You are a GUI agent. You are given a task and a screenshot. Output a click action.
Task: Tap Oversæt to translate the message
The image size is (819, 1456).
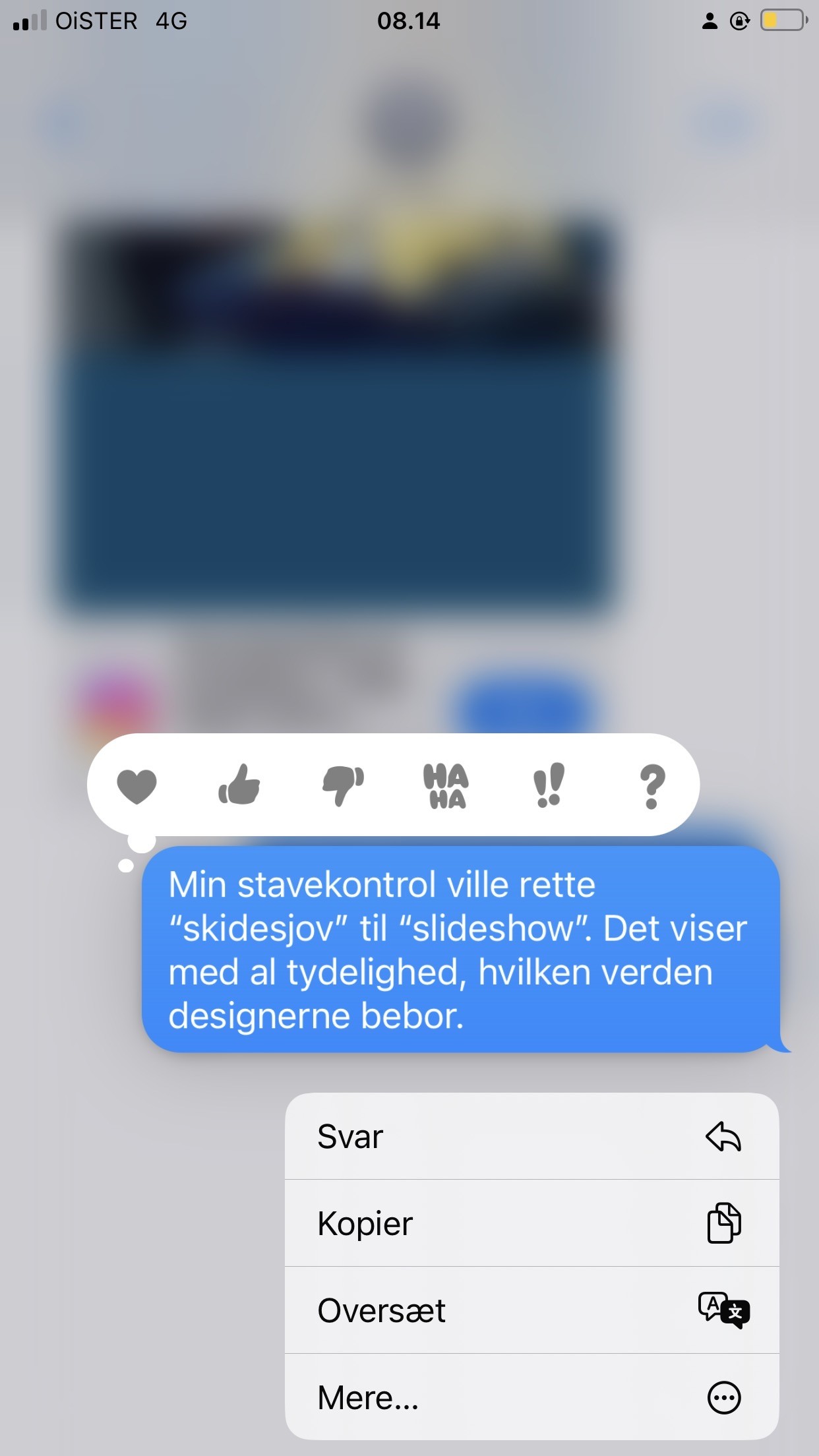click(x=531, y=1310)
